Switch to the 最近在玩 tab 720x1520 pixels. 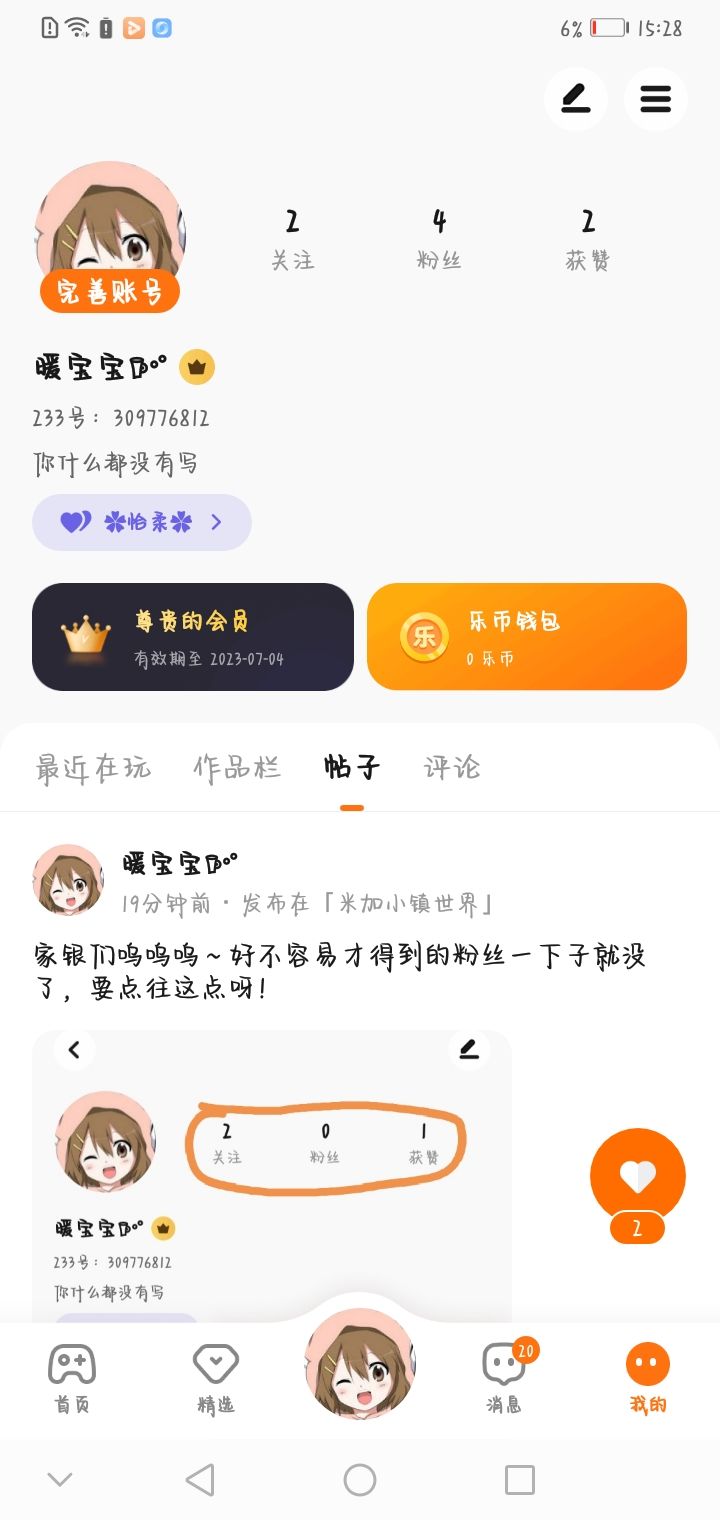click(x=93, y=767)
